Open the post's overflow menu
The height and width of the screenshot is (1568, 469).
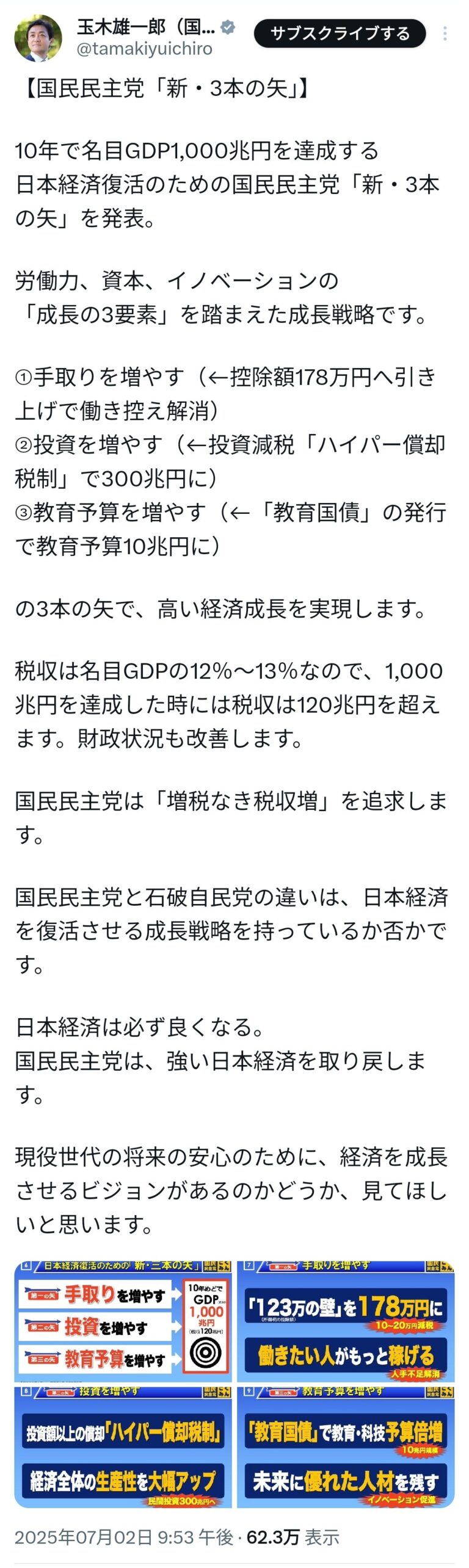[445, 34]
